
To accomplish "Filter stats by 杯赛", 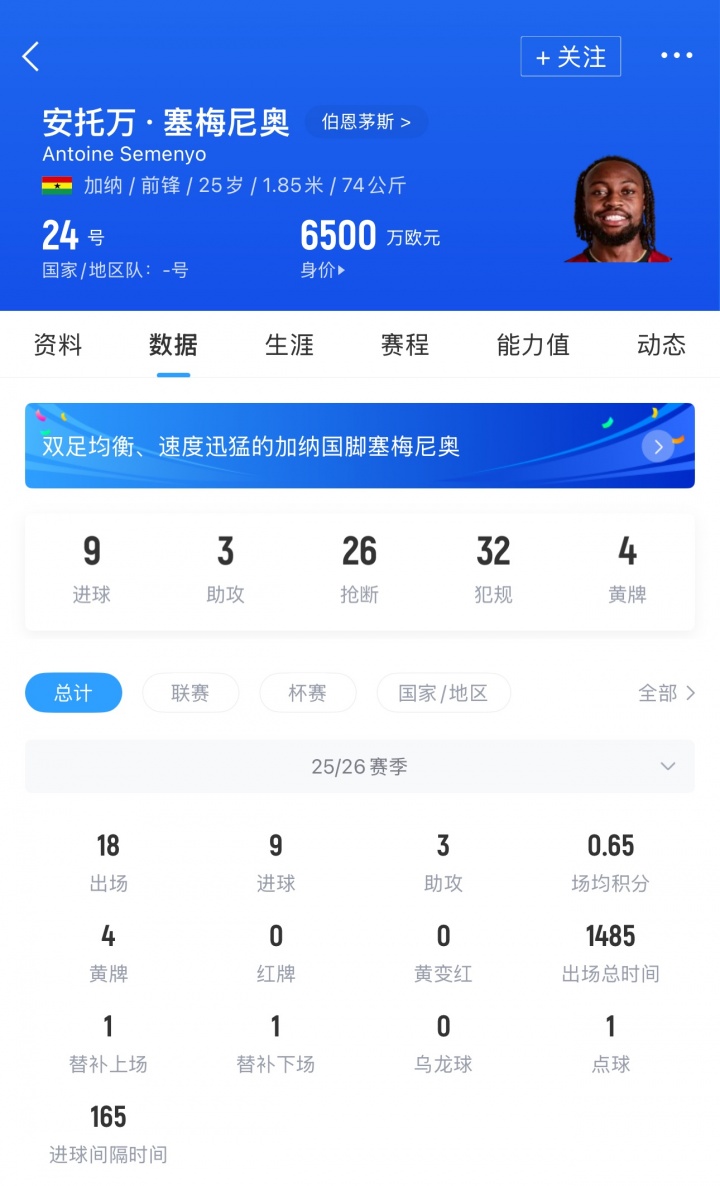I will (x=307, y=693).
